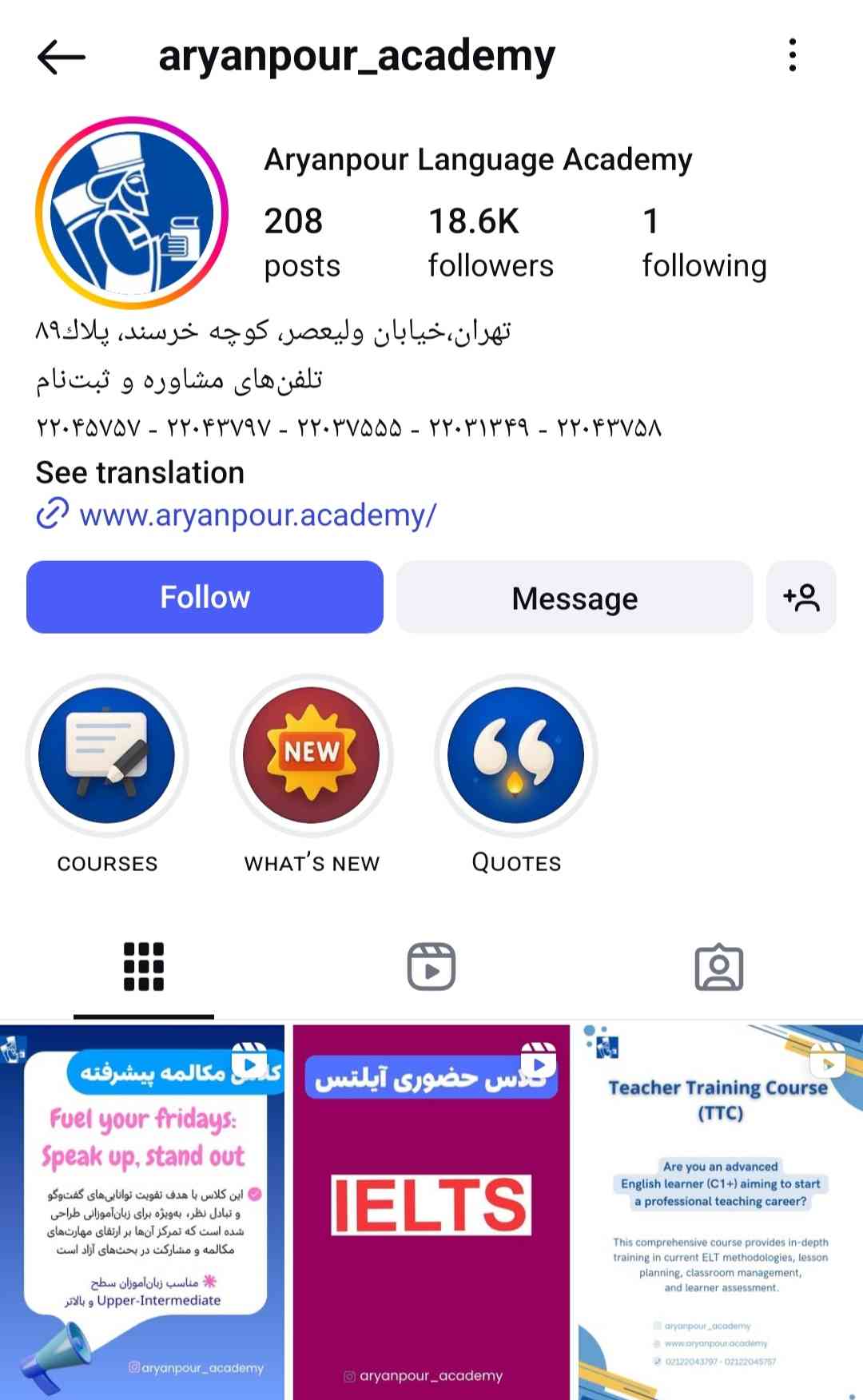Open the What's New highlight
This screenshot has width=863, height=1400.
point(312,755)
